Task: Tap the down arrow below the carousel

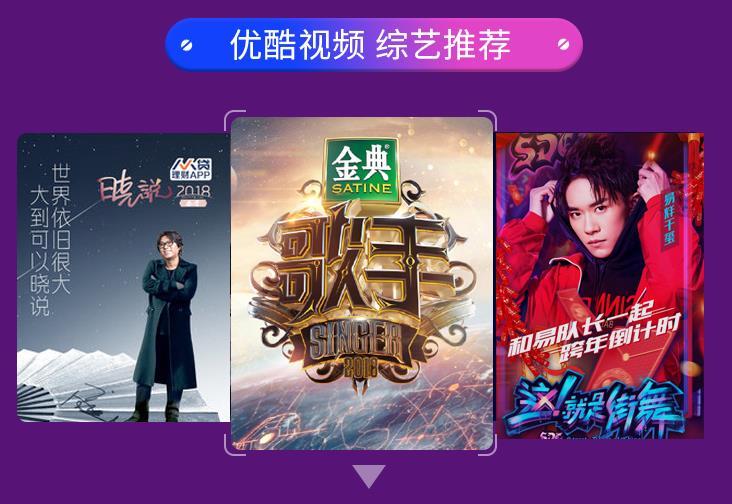Action: click(368, 476)
